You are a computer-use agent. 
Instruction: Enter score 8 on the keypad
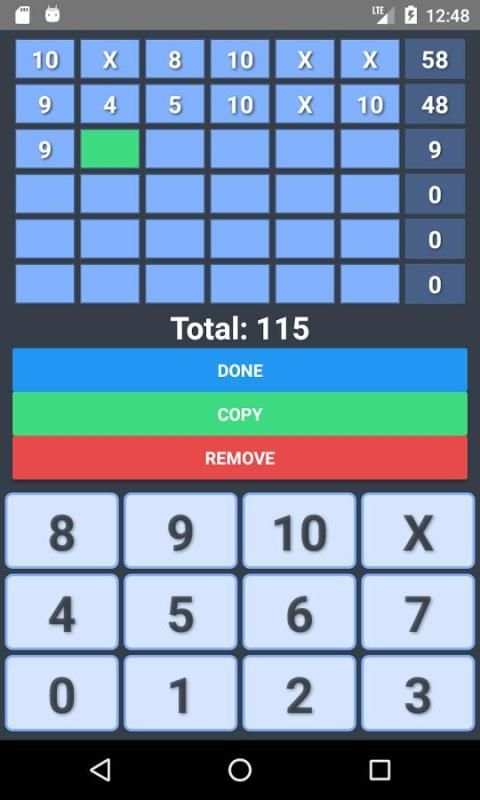[x=62, y=531]
